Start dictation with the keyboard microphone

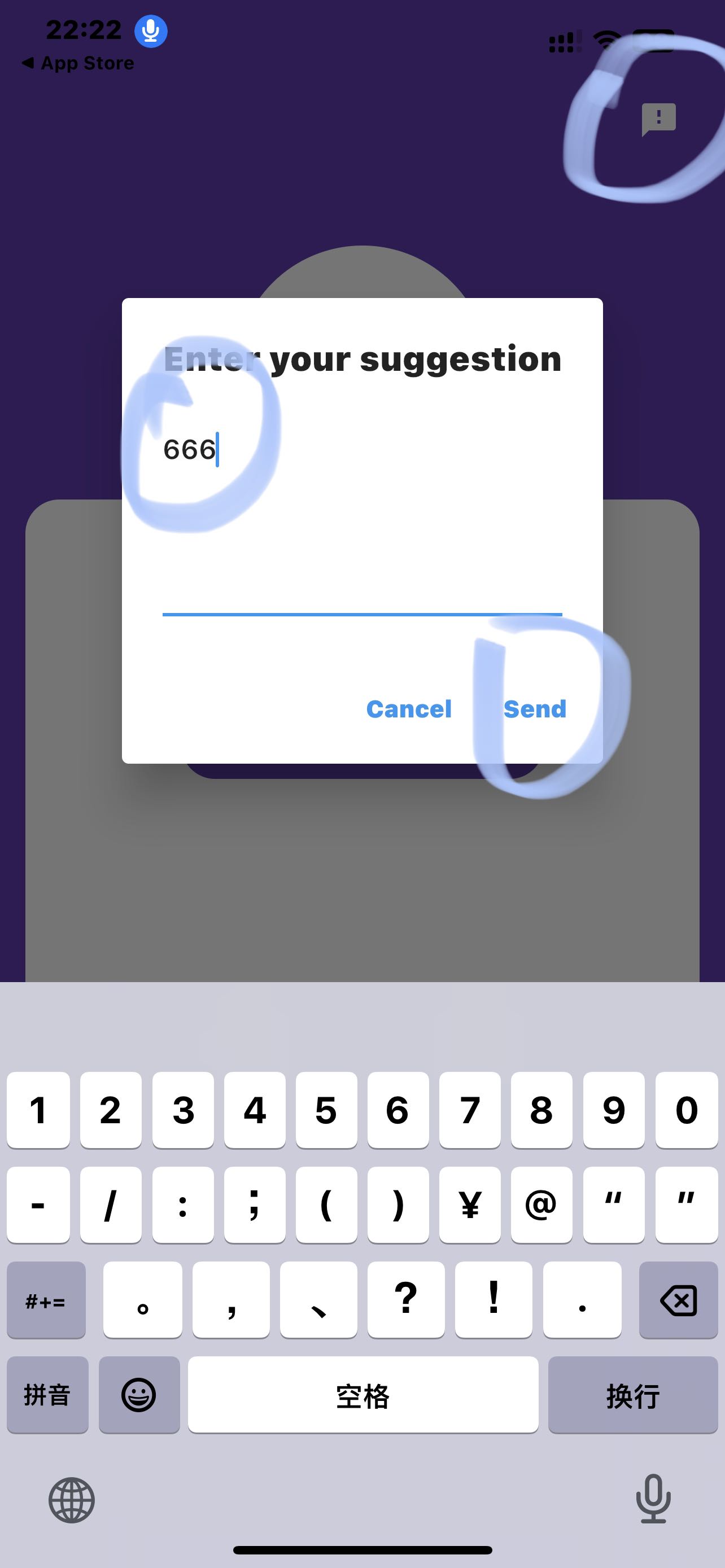pyautogui.click(x=653, y=1499)
